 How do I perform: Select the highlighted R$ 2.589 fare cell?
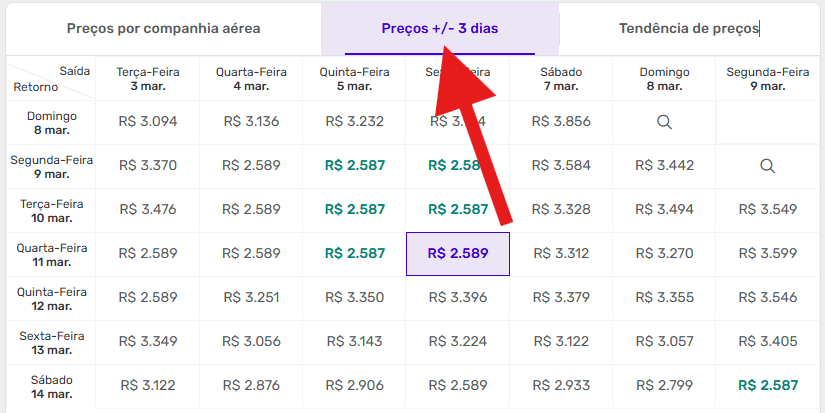(458, 254)
